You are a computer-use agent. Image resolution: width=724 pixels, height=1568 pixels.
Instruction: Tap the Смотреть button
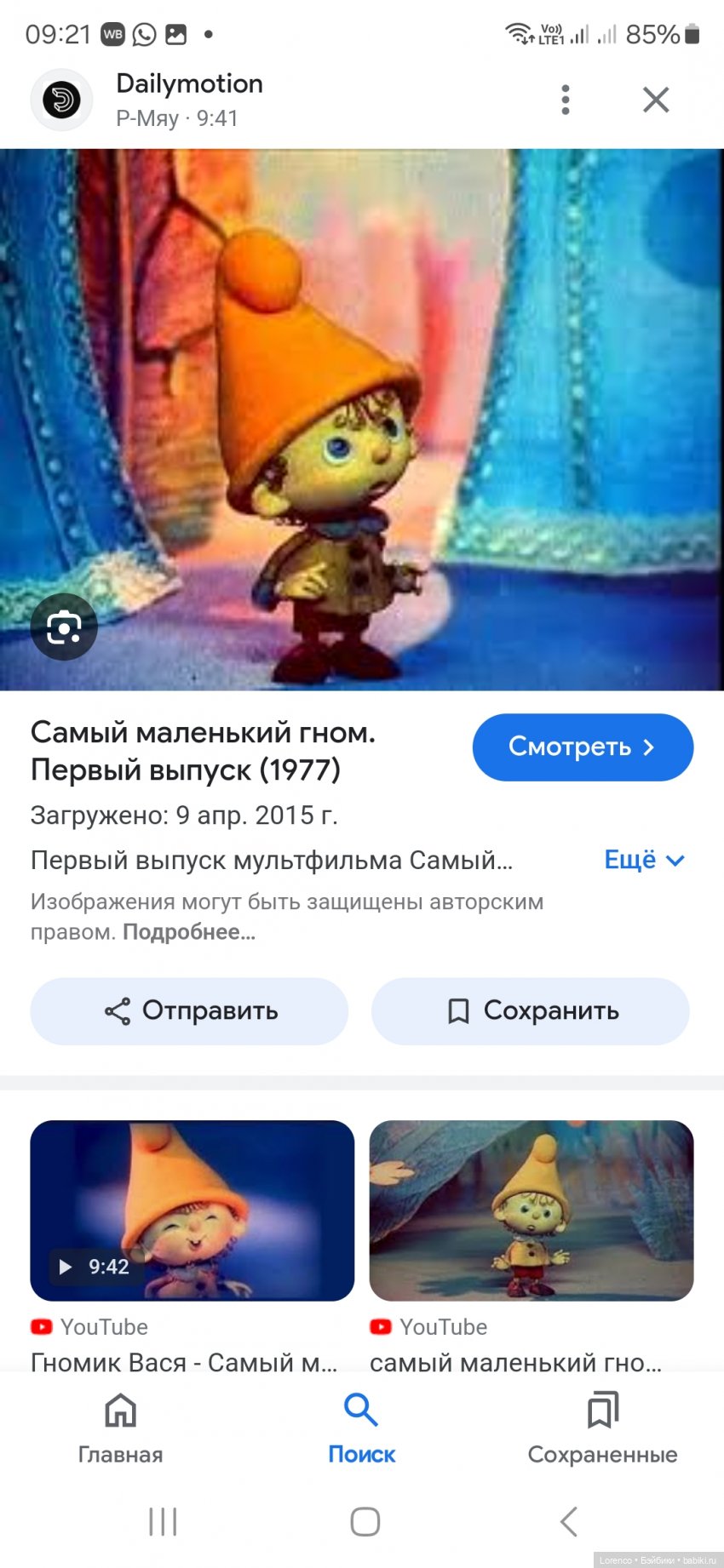[x=583, y=747]
